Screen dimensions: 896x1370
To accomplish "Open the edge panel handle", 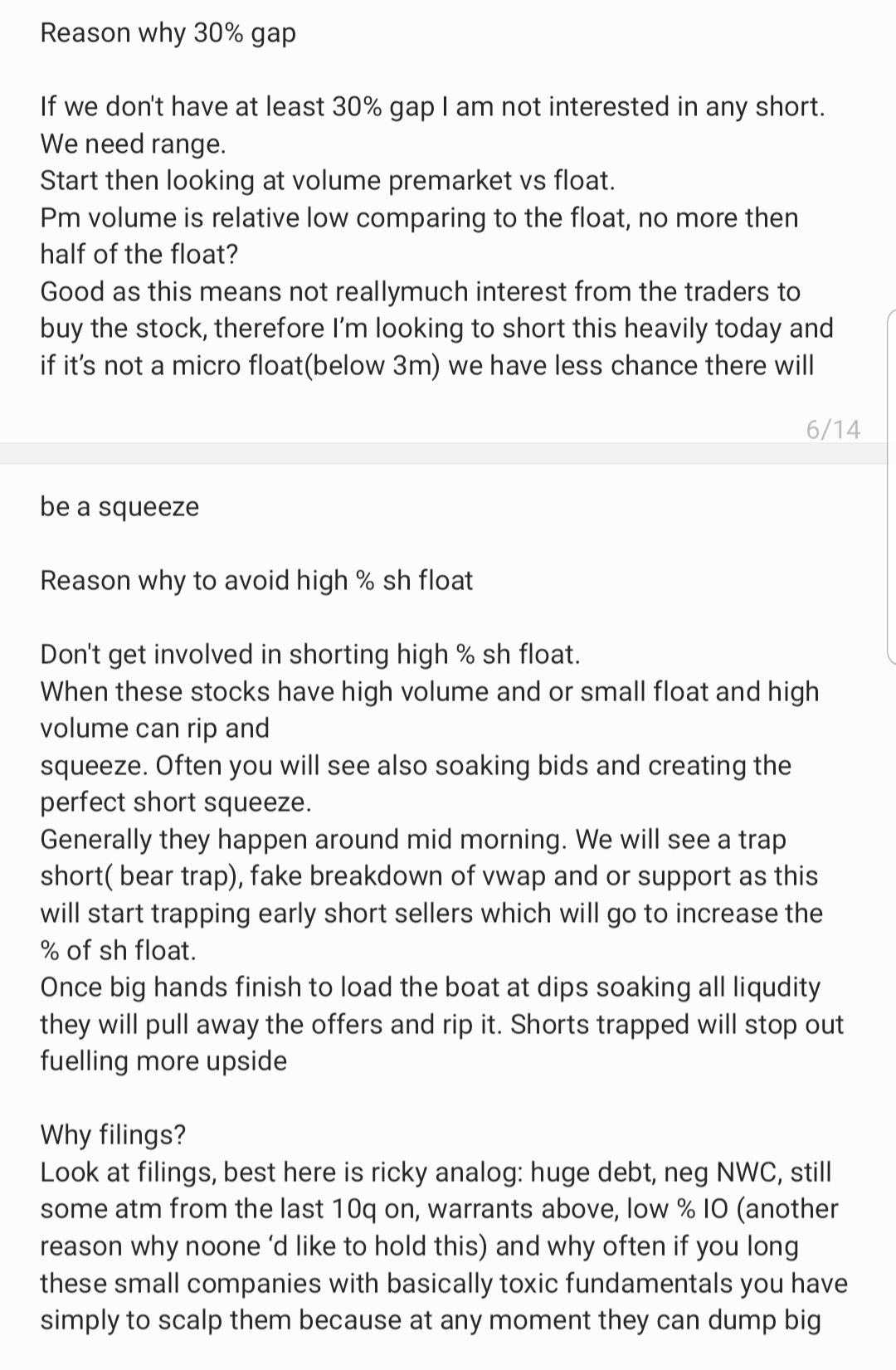I will (x=890, y=486).
